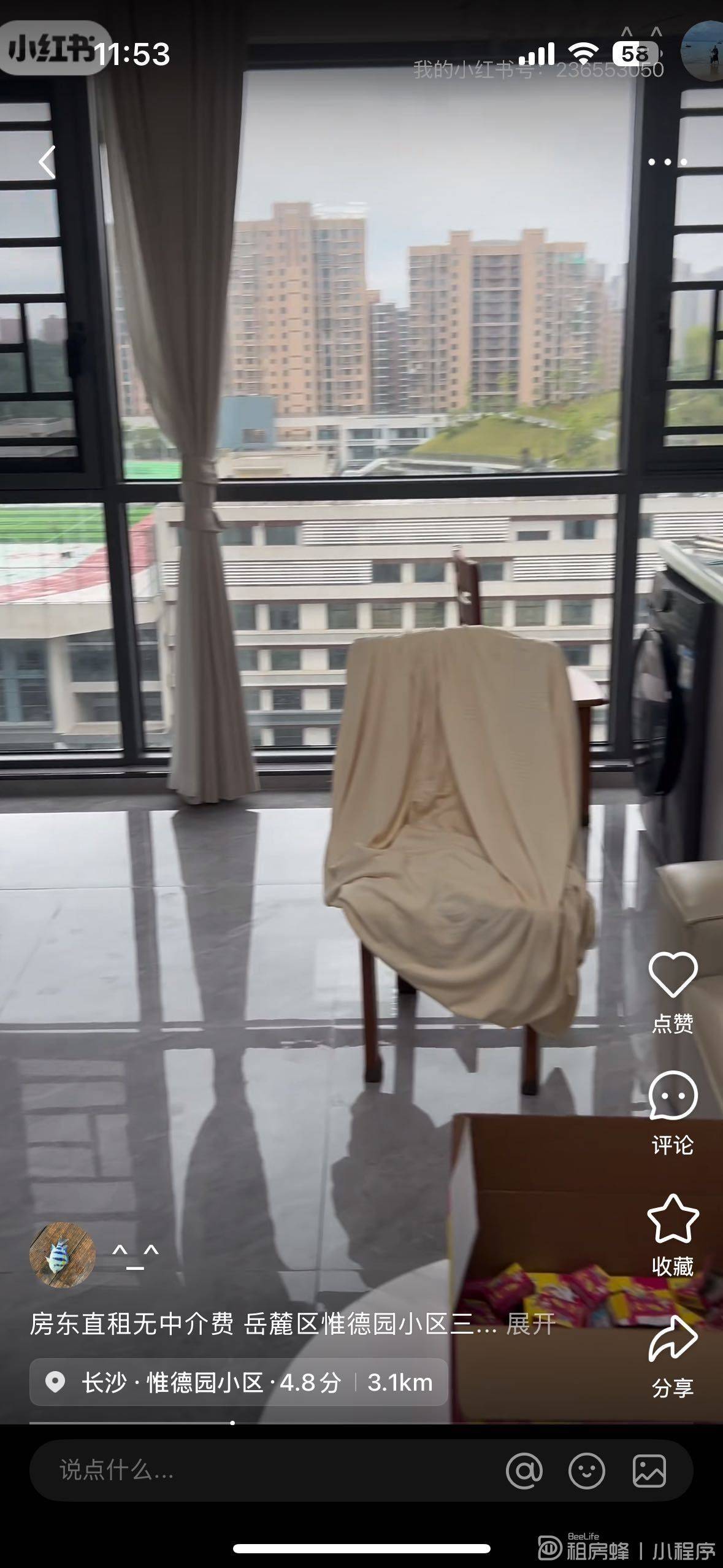Image resolution: width=723 pixels, height=1568 pixels.
Task: Save the post with 收藏 star
Action: pos(673,1218)
